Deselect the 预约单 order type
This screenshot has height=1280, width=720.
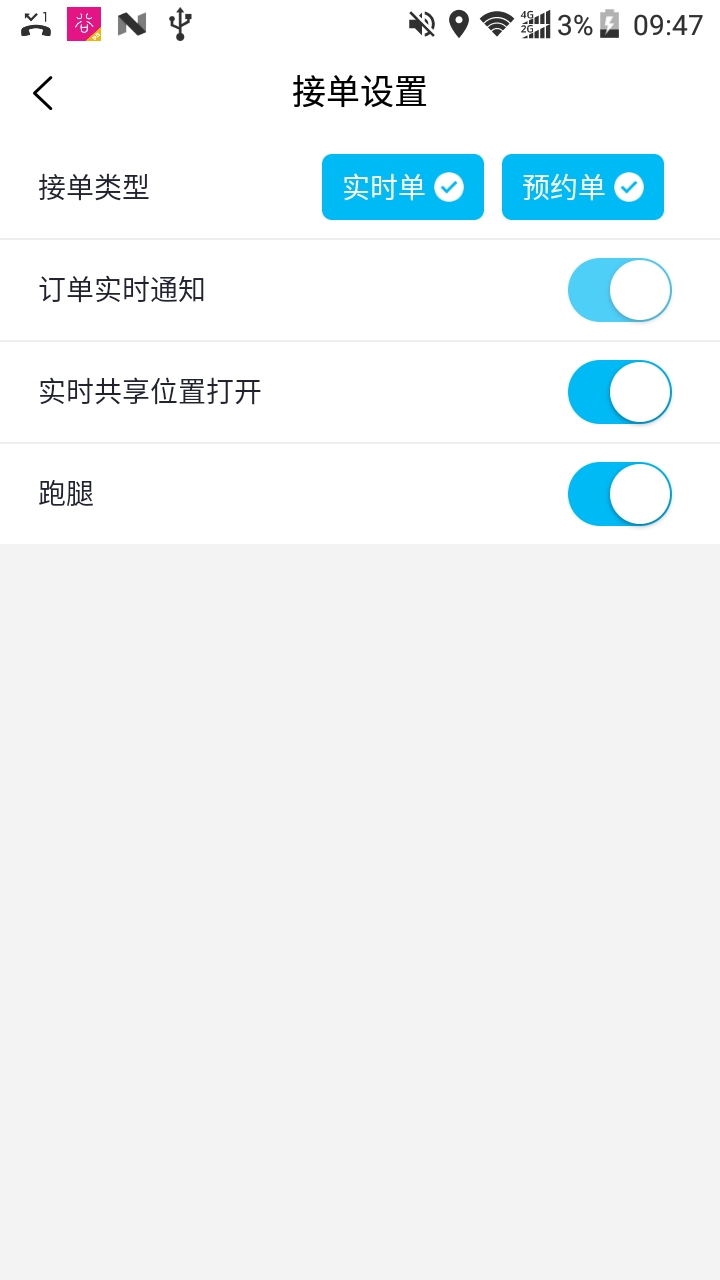(x=582, y=187)
